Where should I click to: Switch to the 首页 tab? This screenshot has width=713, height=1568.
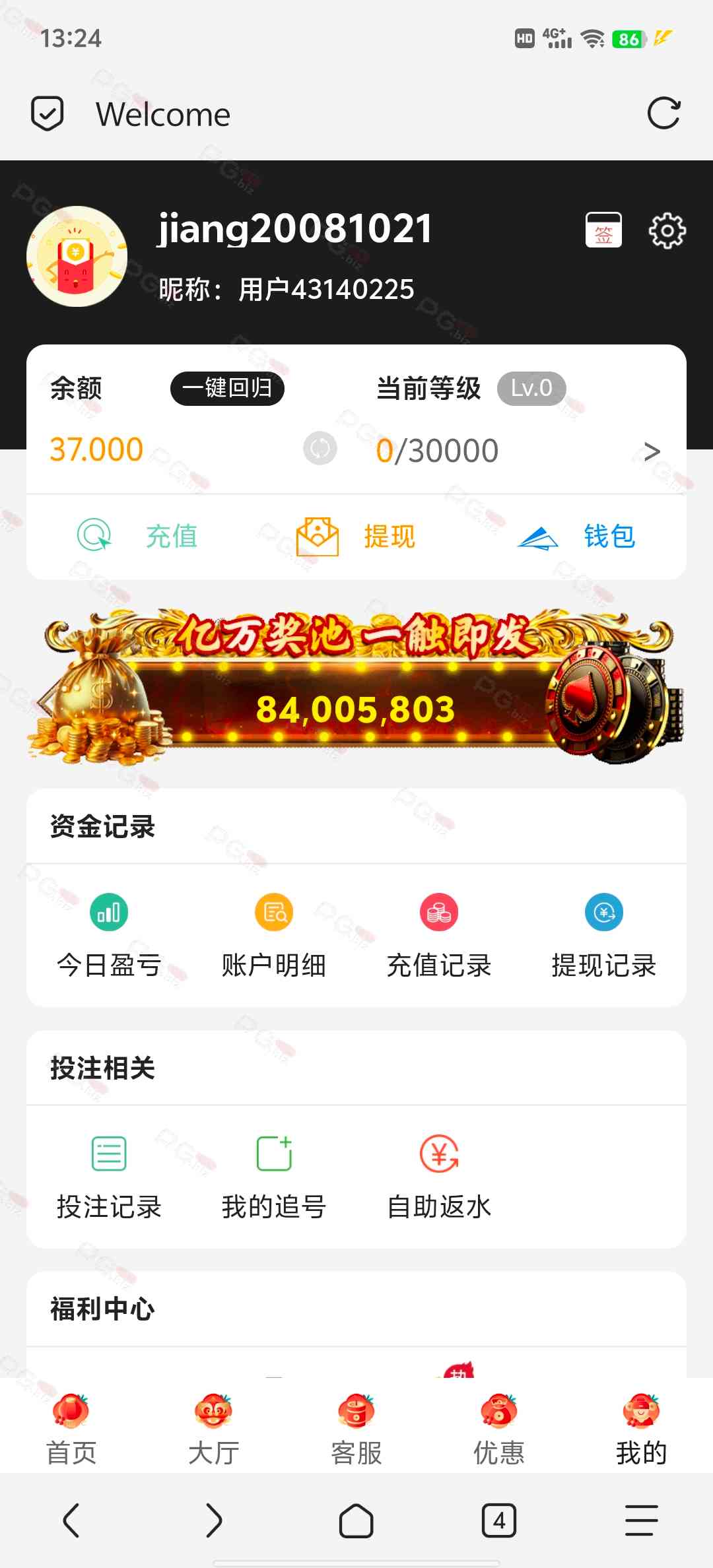71,1428
